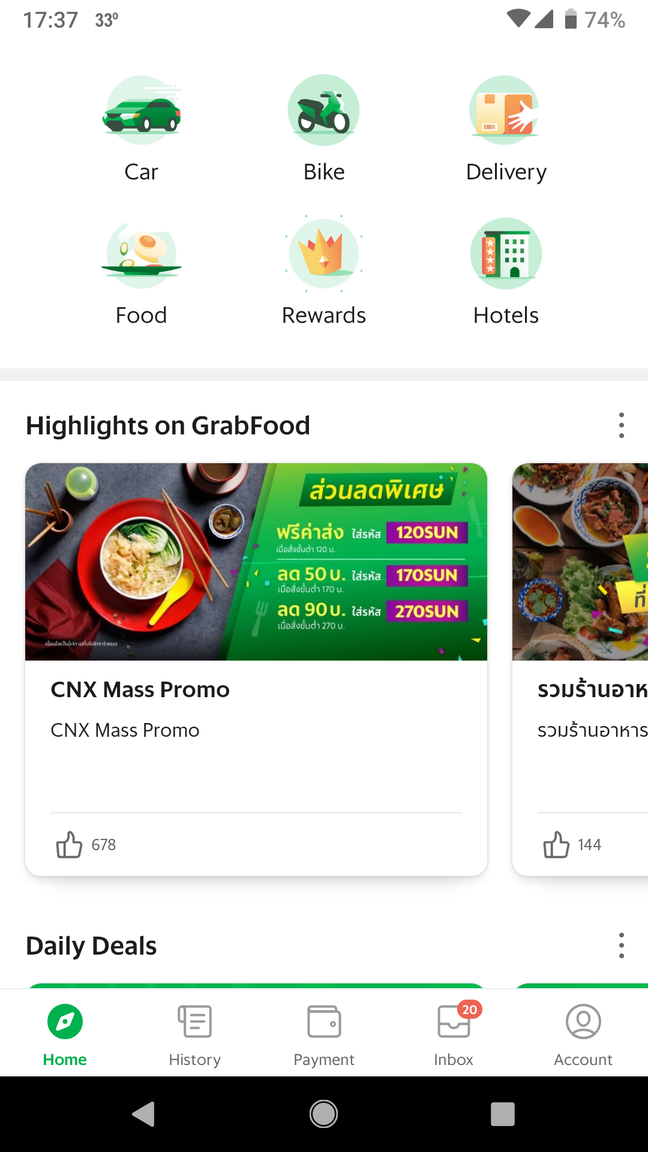Open Highlights on GrabFood overflow menu
Image resolution: width=648 pixels, height=1152 pixels.
(x=621, y=425)
